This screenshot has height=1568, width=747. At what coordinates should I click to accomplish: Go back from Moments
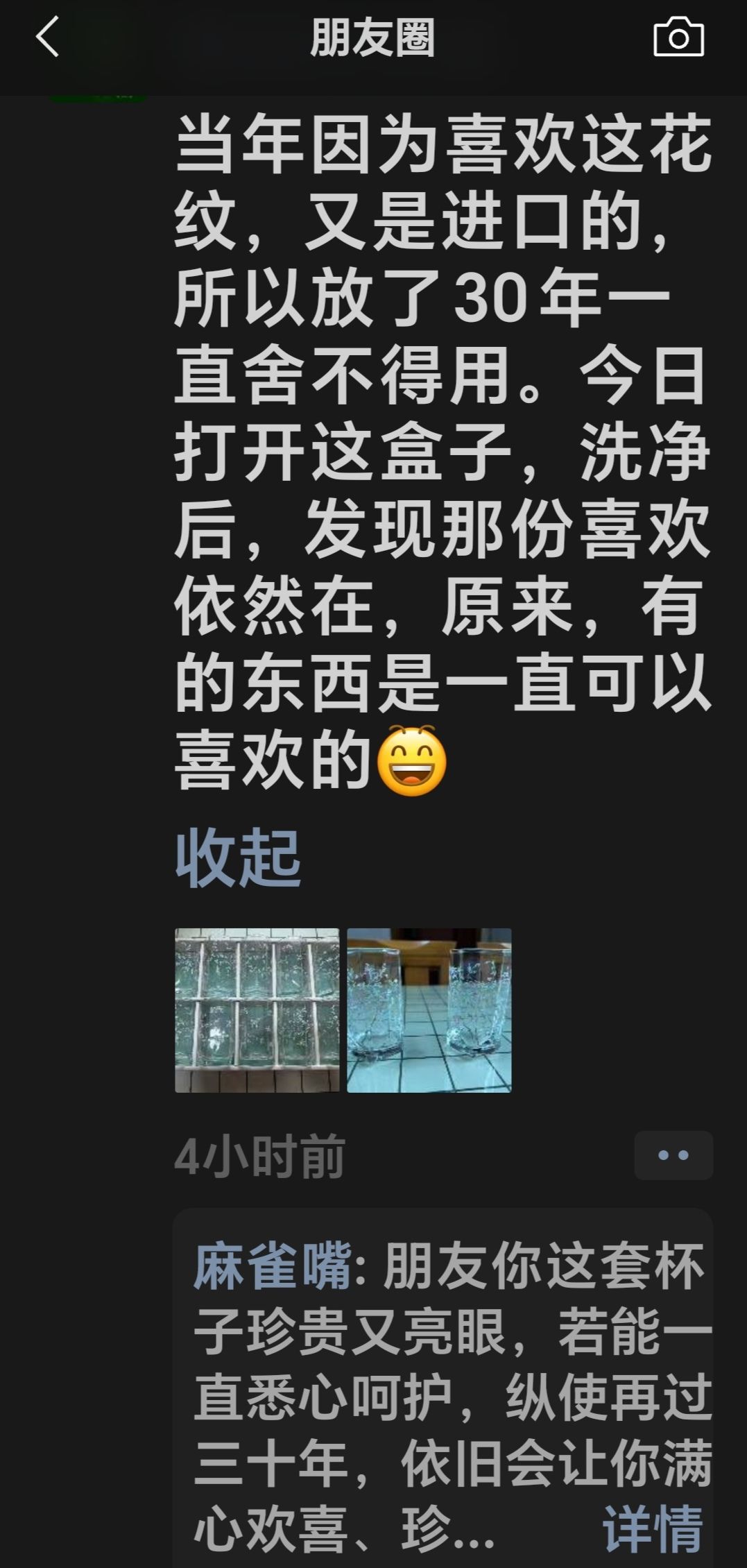pyautogui.click(x=47, y=37)
